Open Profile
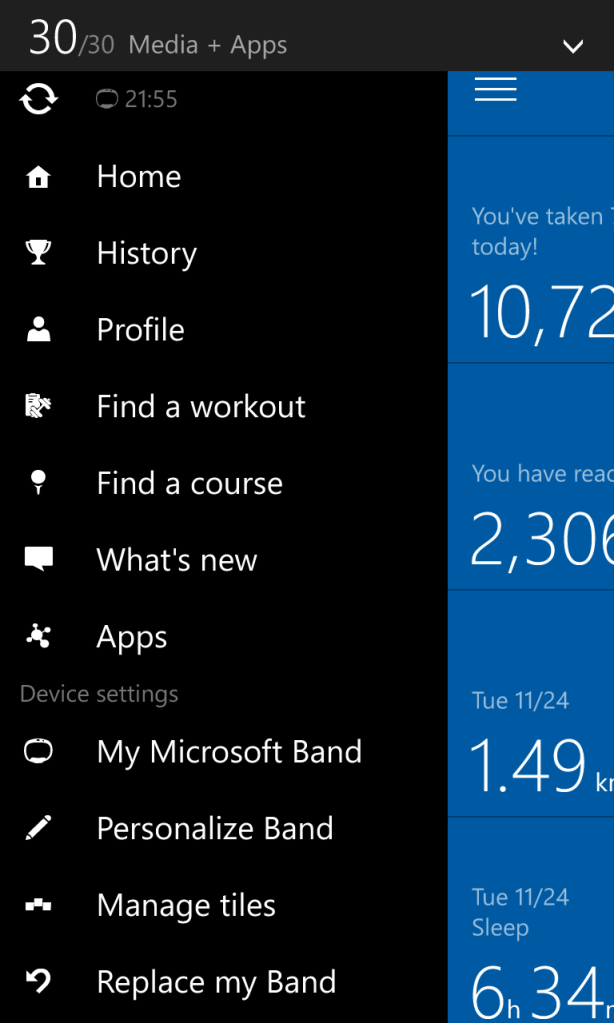The height and width of the screenshot is (1023, 614). pos(140,330)
